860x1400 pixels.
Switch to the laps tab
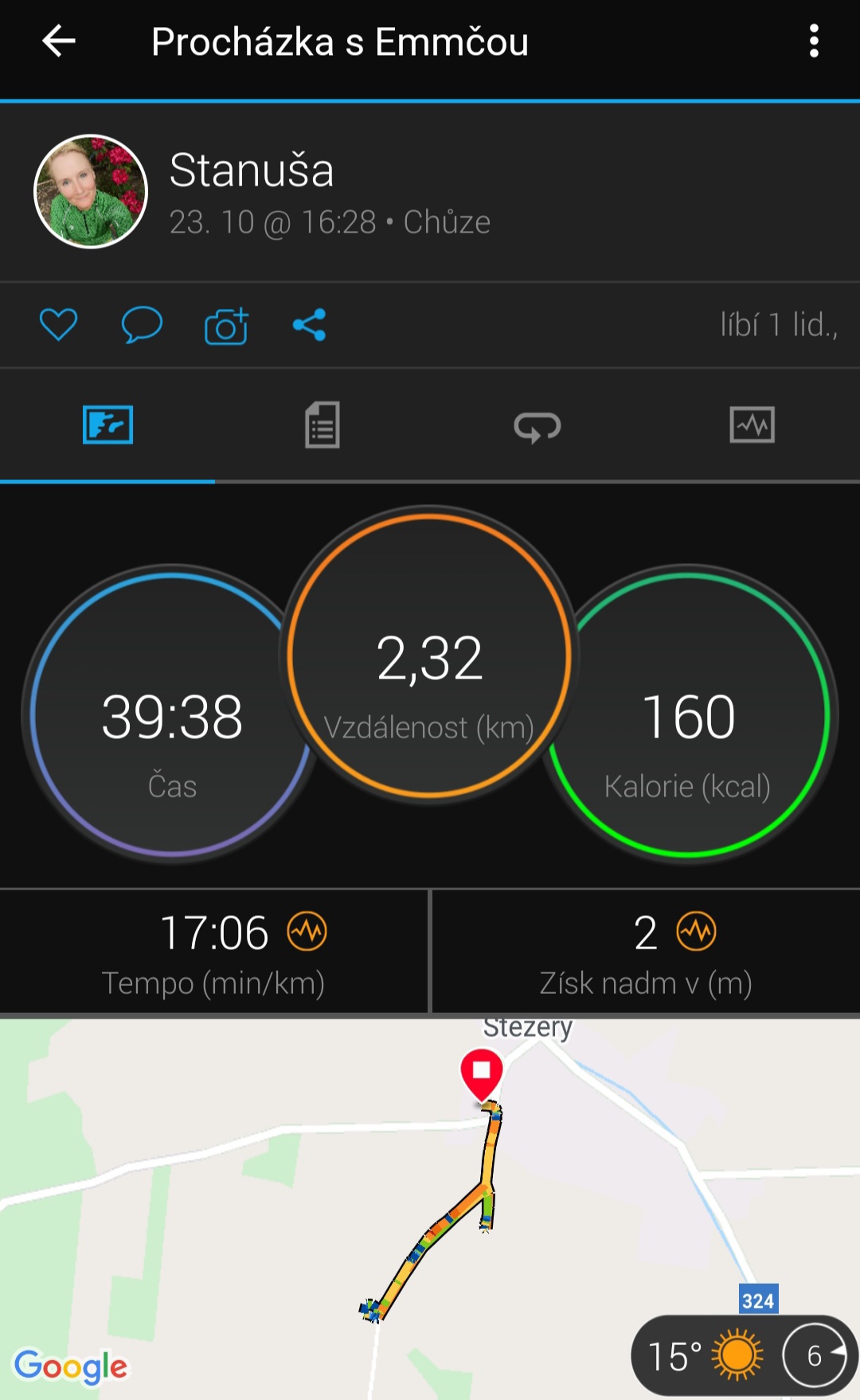click(537, 425)
